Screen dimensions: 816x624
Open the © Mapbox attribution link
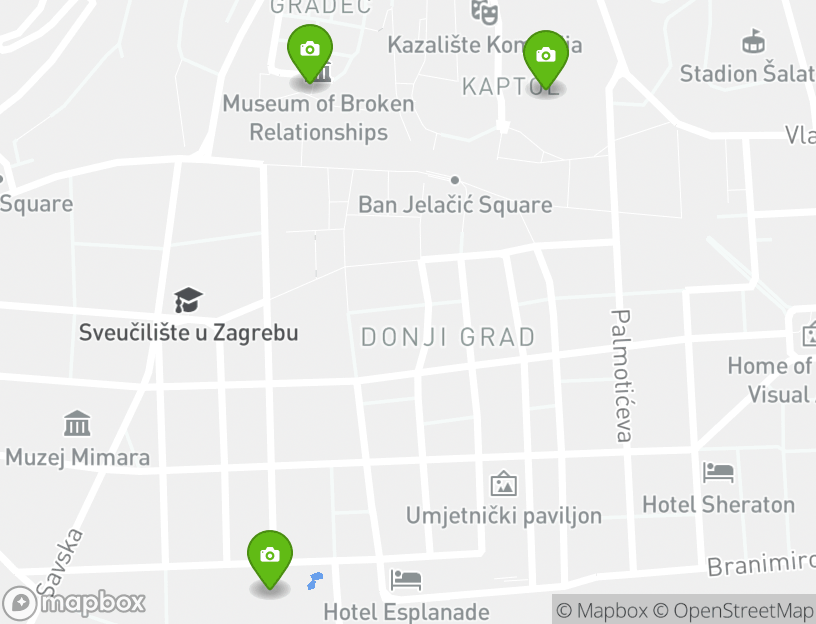click(x=602, y=610)
